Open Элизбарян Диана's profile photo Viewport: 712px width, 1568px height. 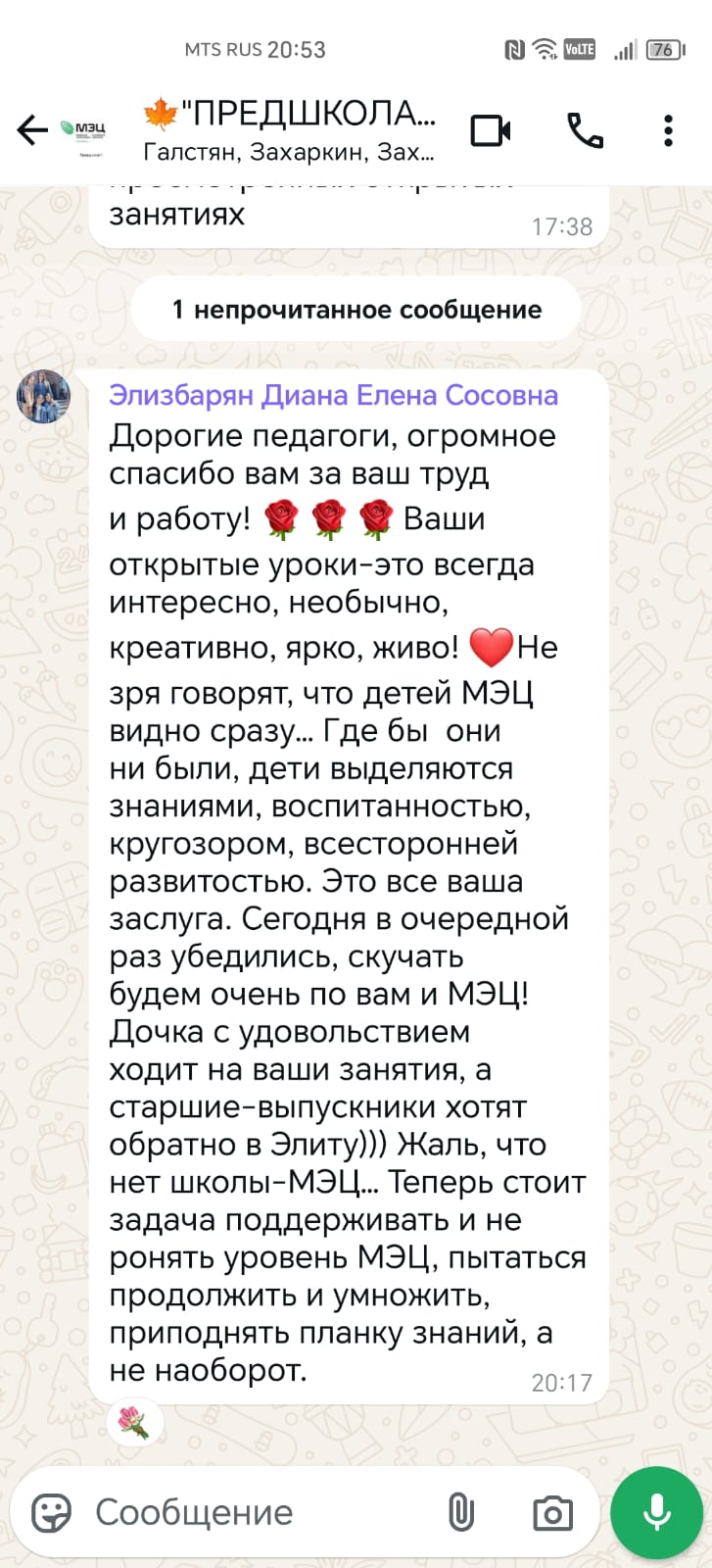tap(43, 397)
